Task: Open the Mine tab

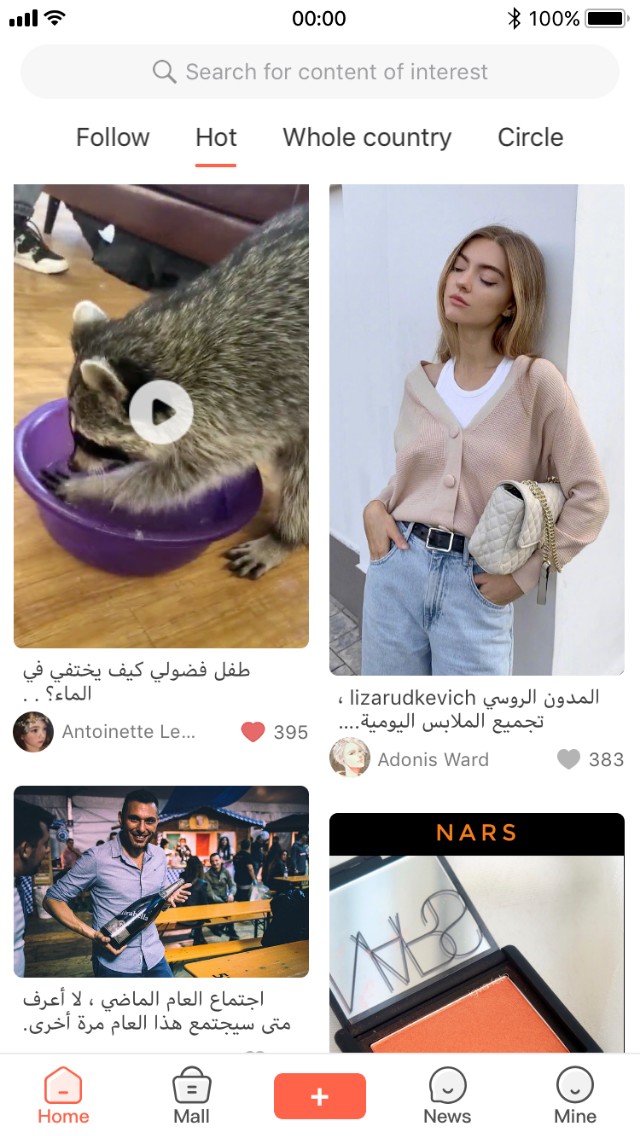Action: [x=575, y=1095]
